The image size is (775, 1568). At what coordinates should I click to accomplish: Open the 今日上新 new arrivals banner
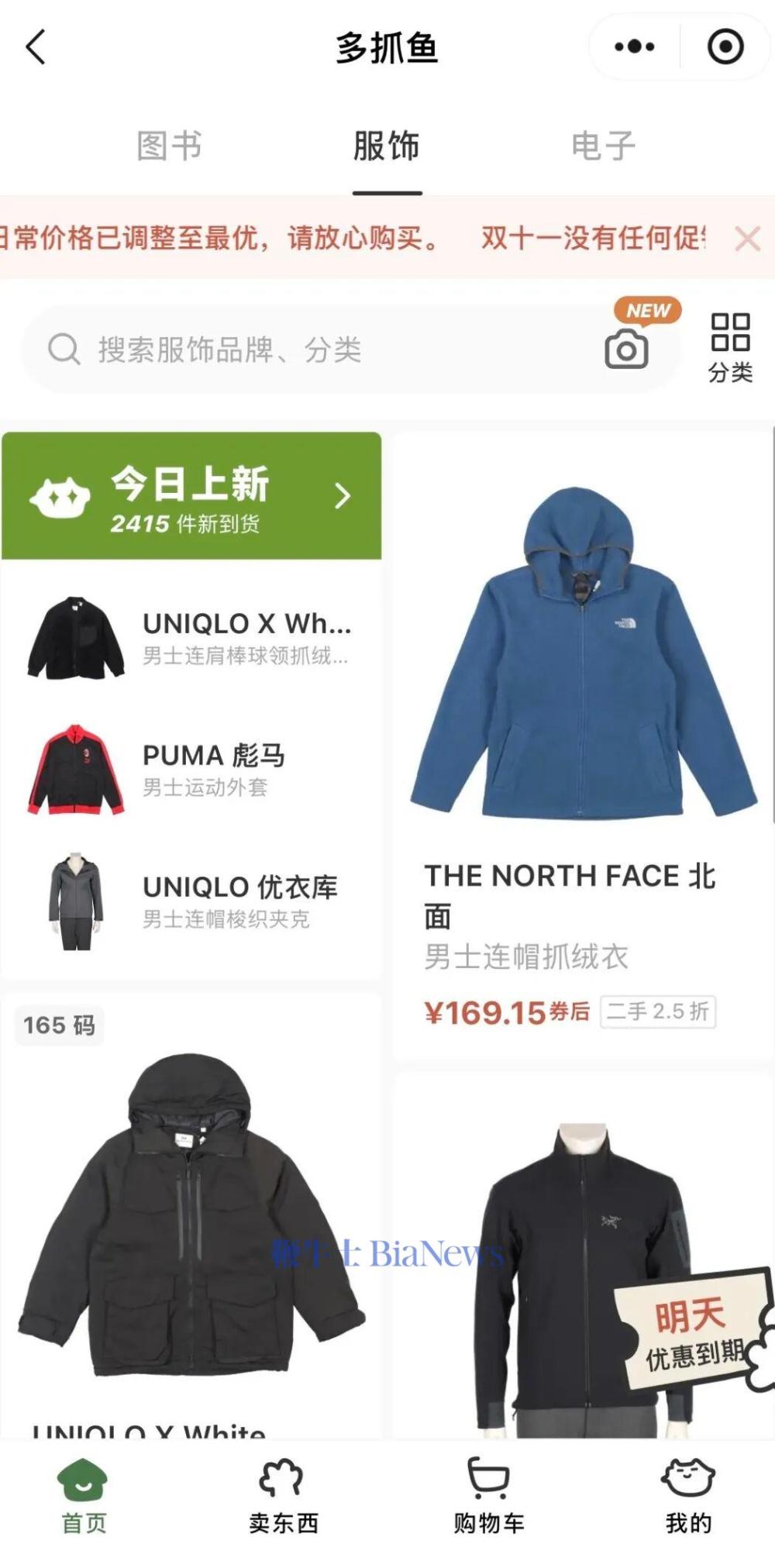pyautogui.click(x=191, y=496)
